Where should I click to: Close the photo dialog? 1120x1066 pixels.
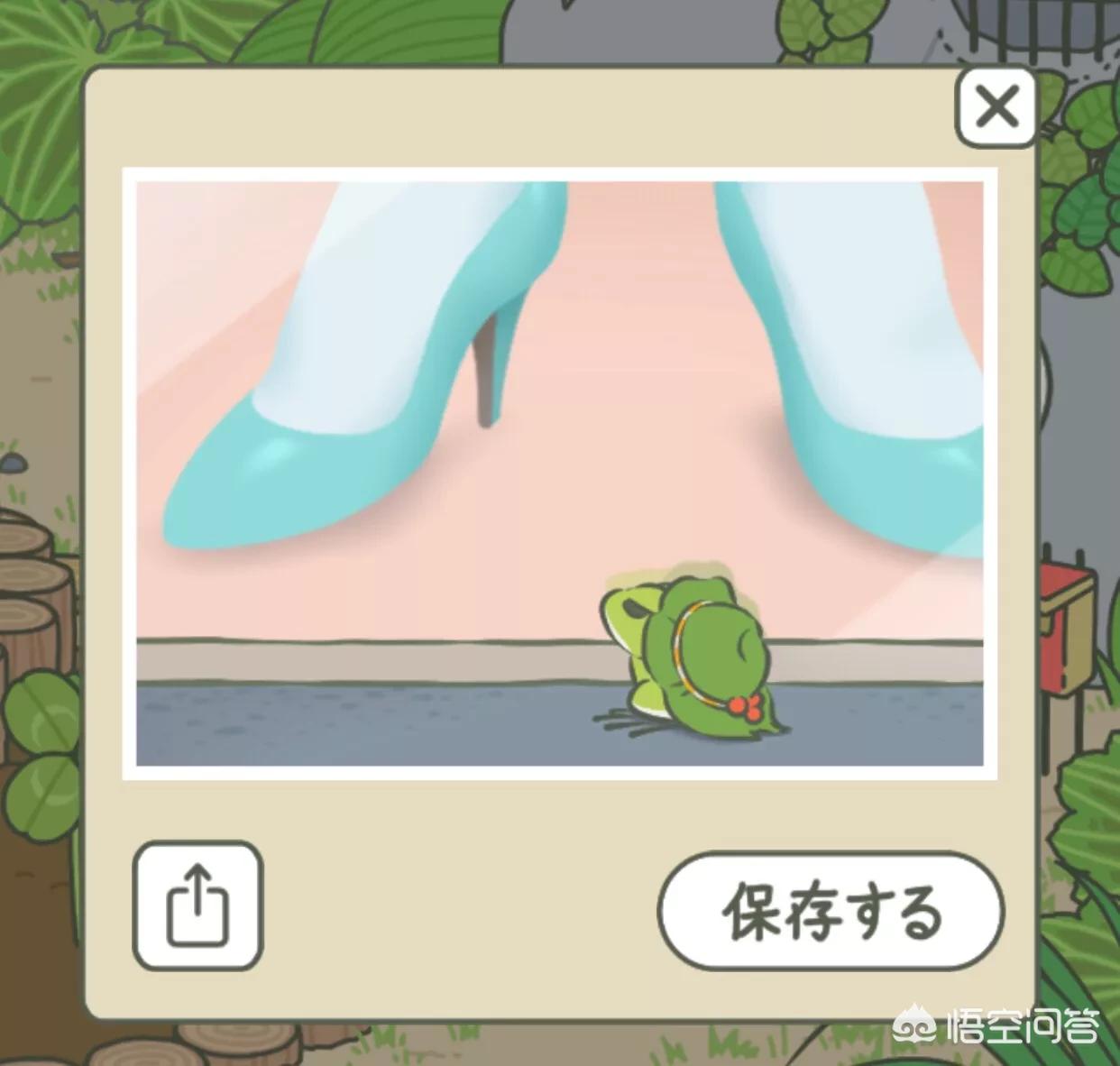point(996,108)
